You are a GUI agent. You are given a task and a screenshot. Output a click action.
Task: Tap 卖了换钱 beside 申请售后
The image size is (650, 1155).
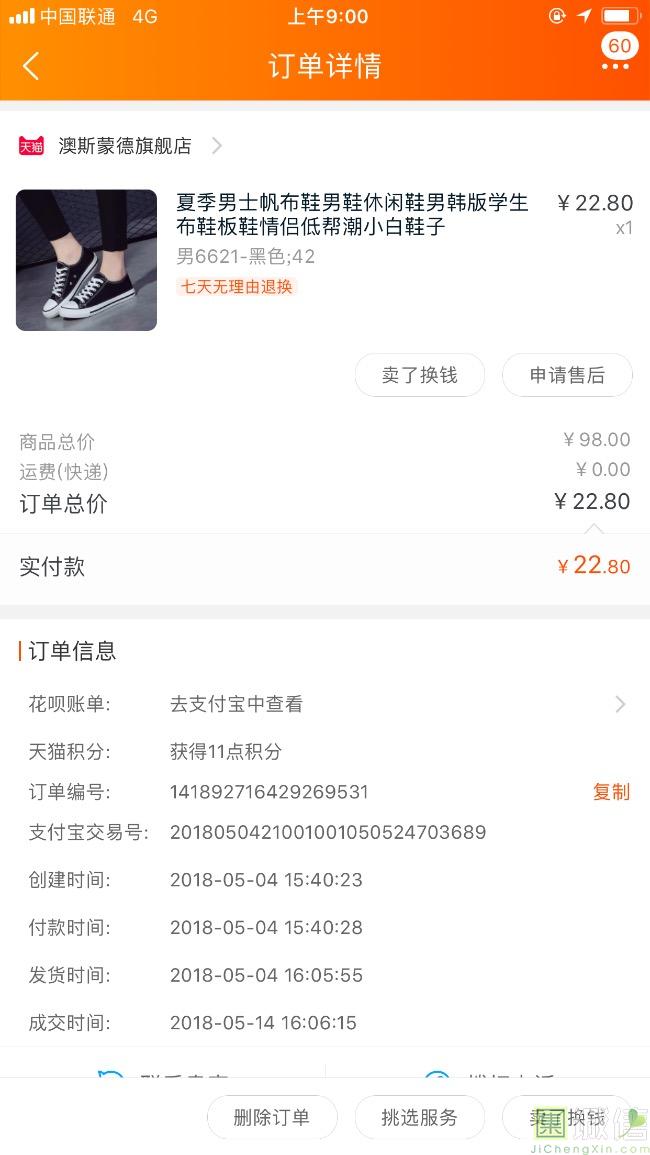pyautogui.click(x=419, y=375)
